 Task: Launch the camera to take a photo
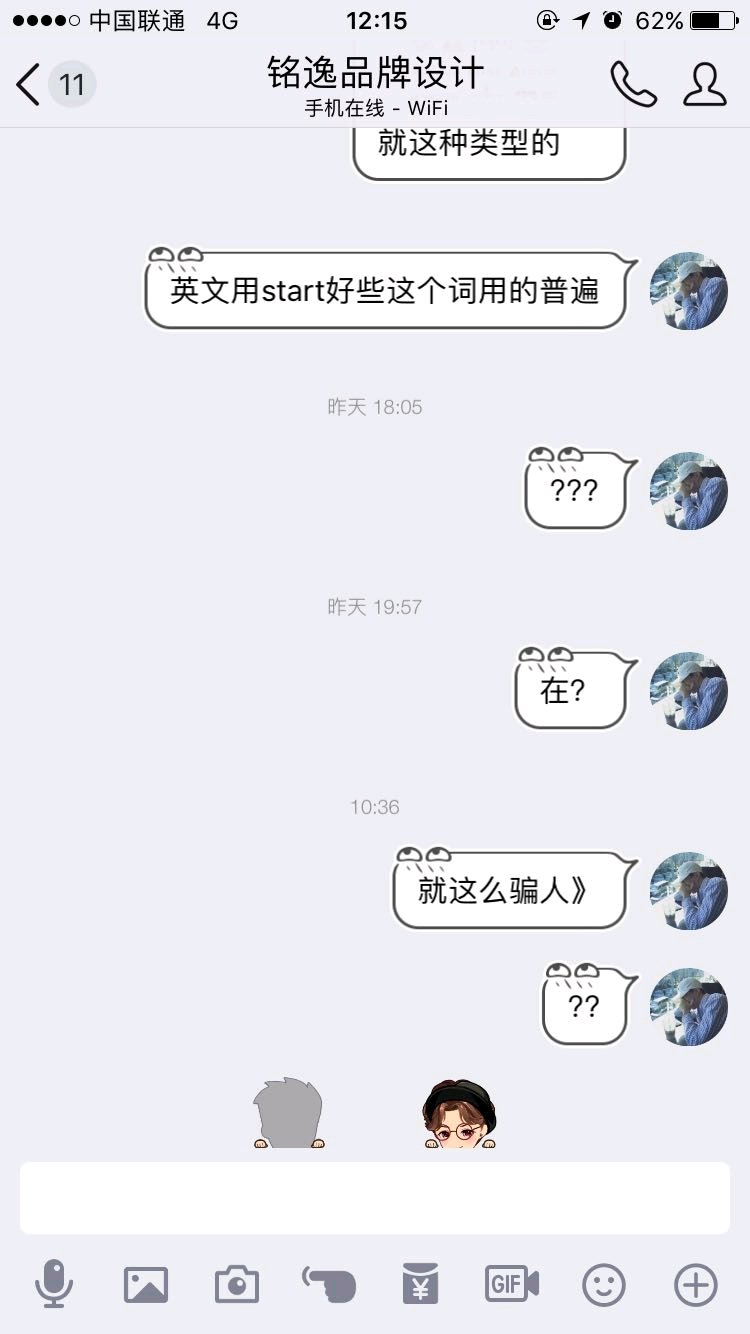pos(237,1284)
